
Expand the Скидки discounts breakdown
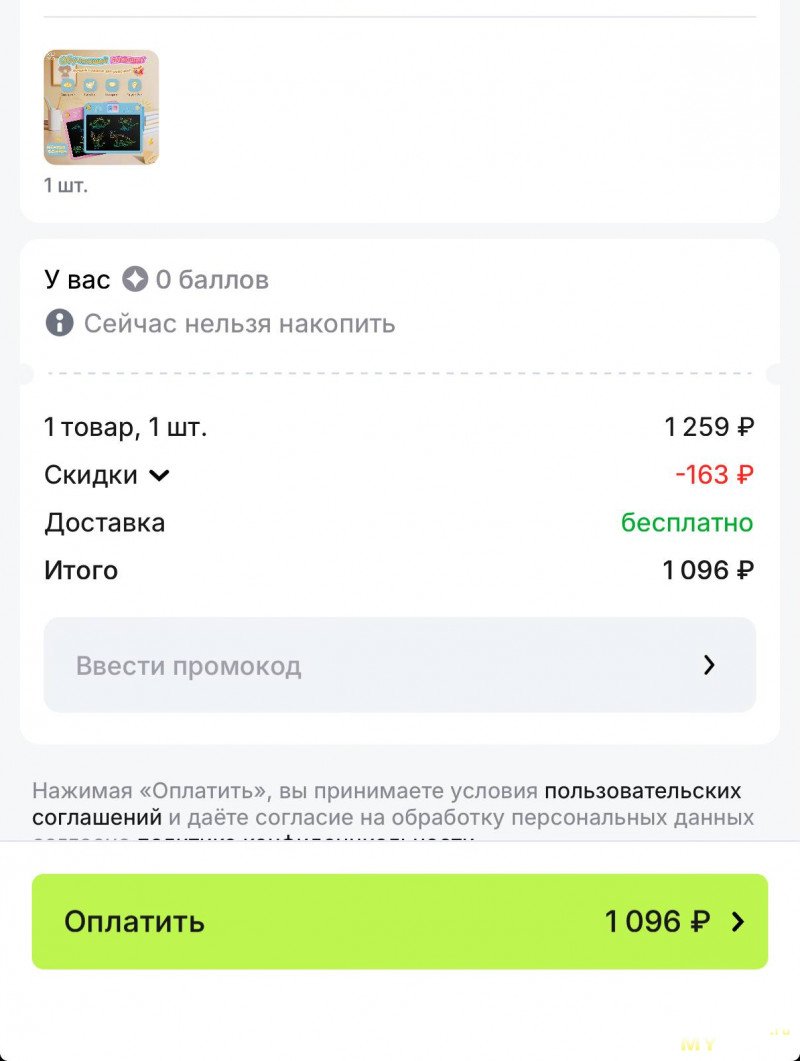click(108, 475)
